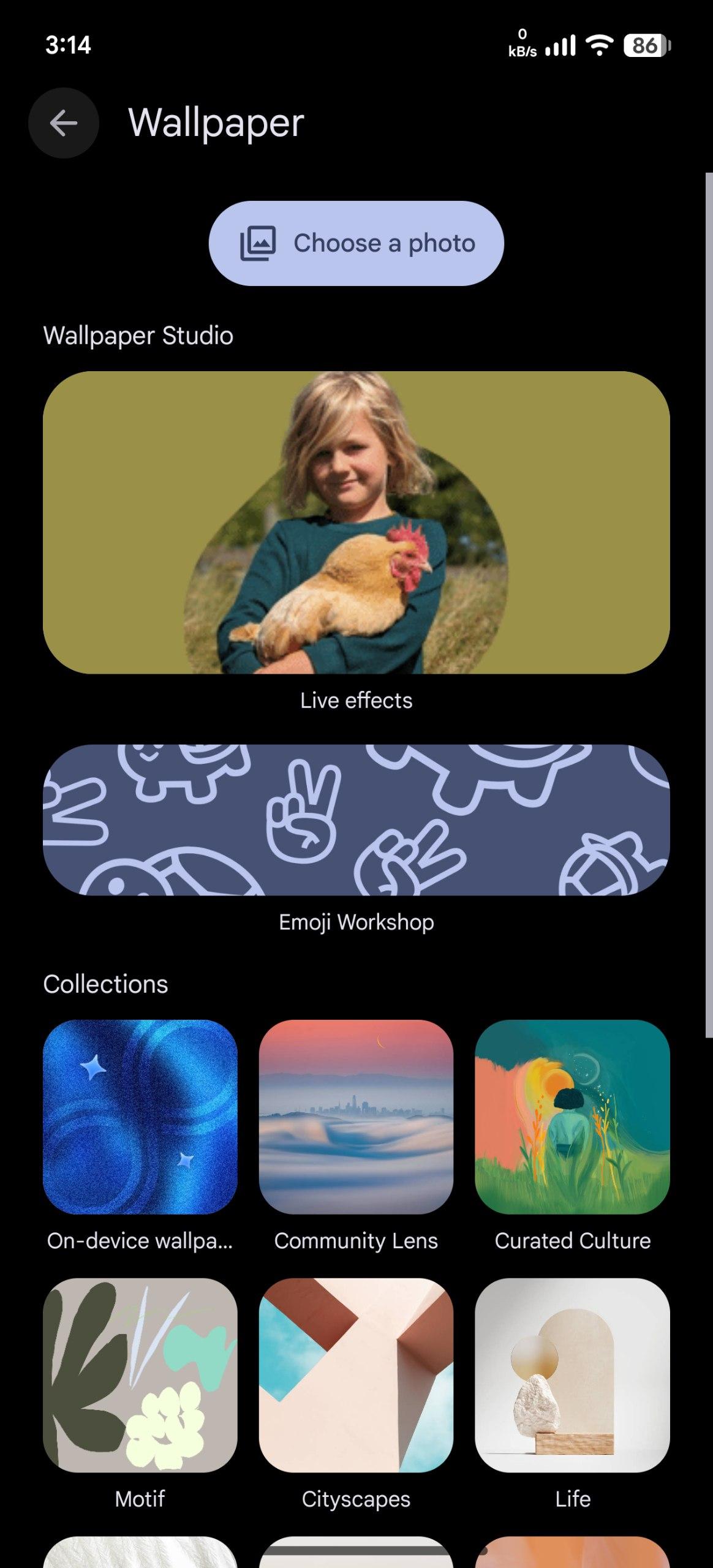Open On-device wallpapers collection
This screenshot has width=713, height=1568.
(140, 1117)
